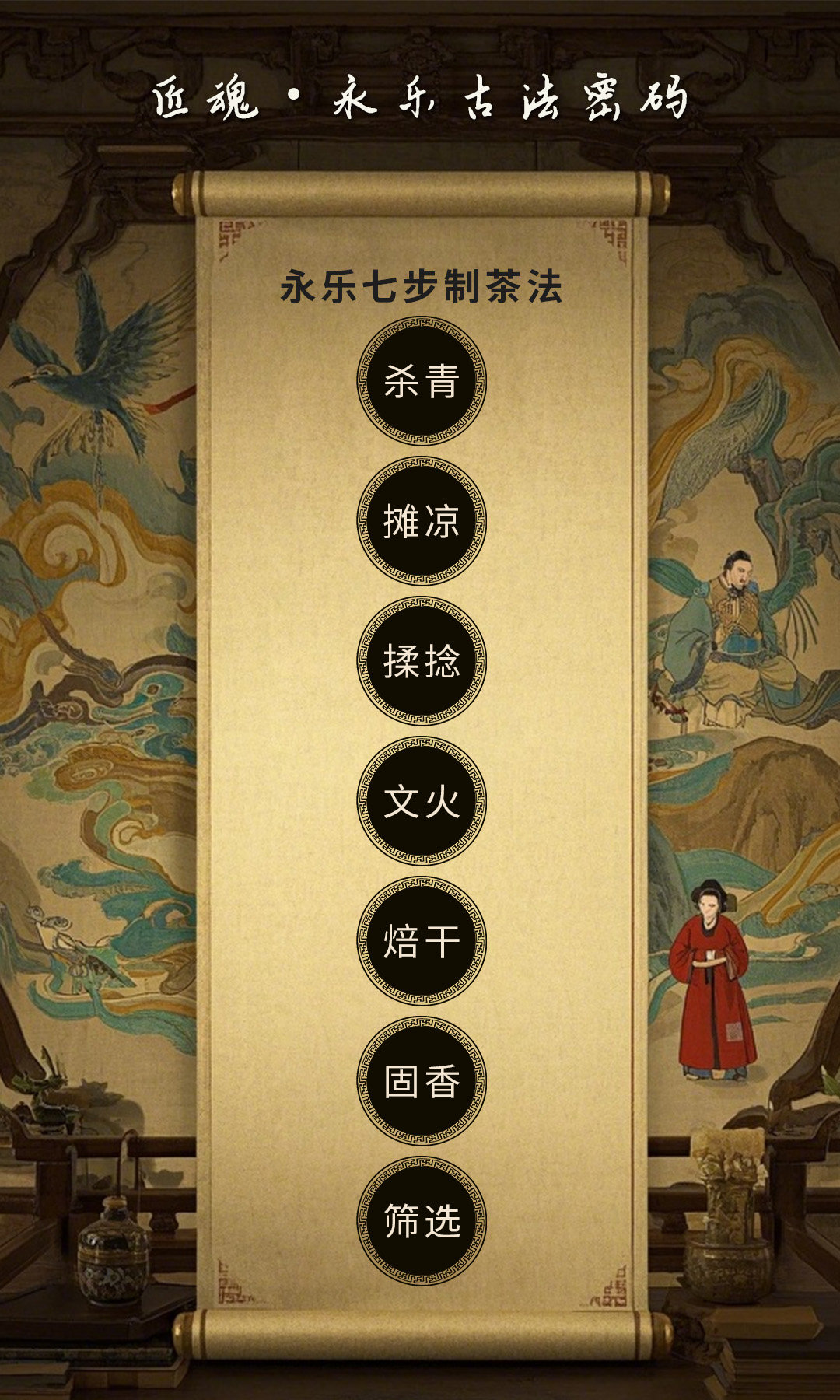This screenshot has width=840, height=1400.
Task: View the 筛选 step
Action: tap(422, 1221)
